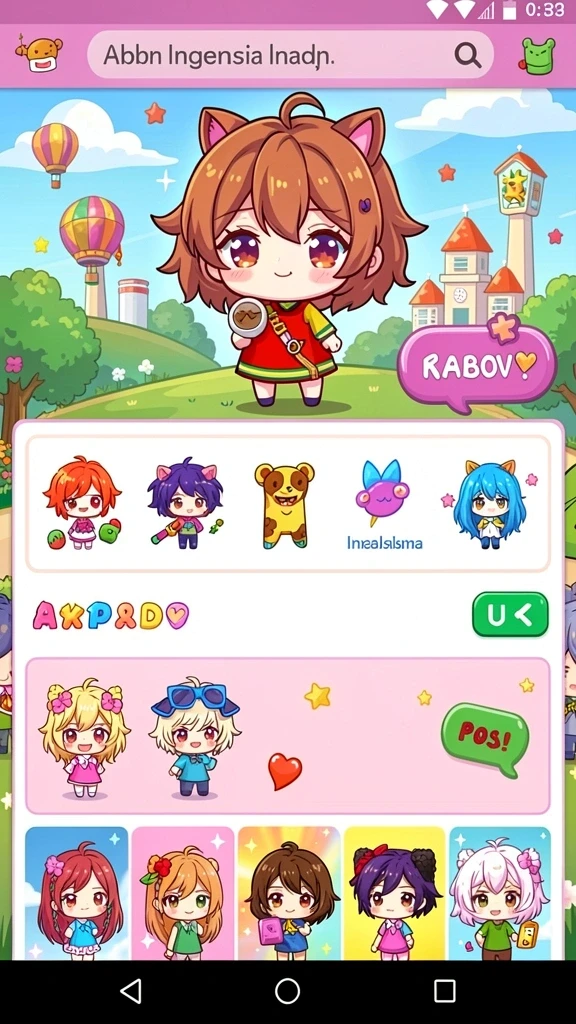Select the blonde girl with pink flowers

[85, 738]
